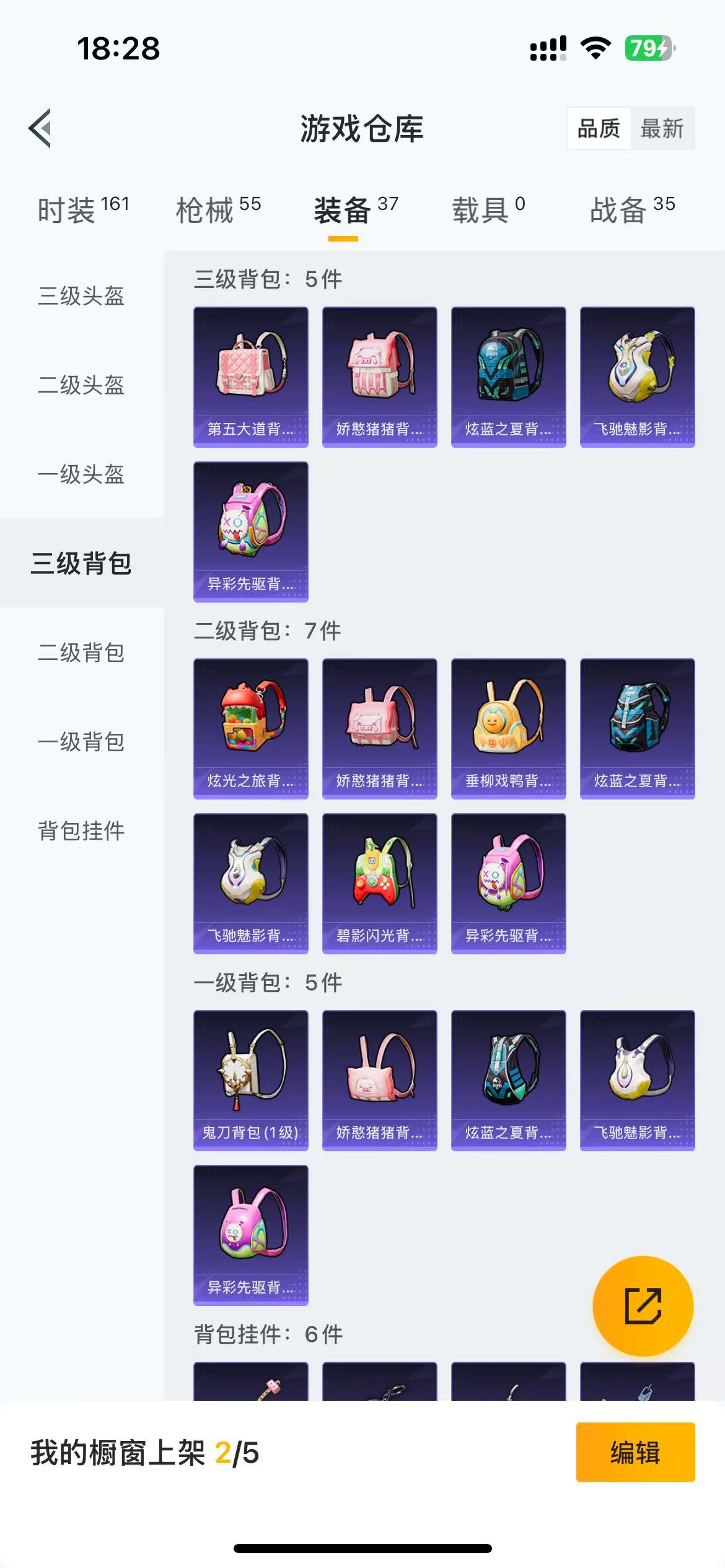Tap the orange floating share button
This screenshot has height=1568, width=725.
[643, 1306]
